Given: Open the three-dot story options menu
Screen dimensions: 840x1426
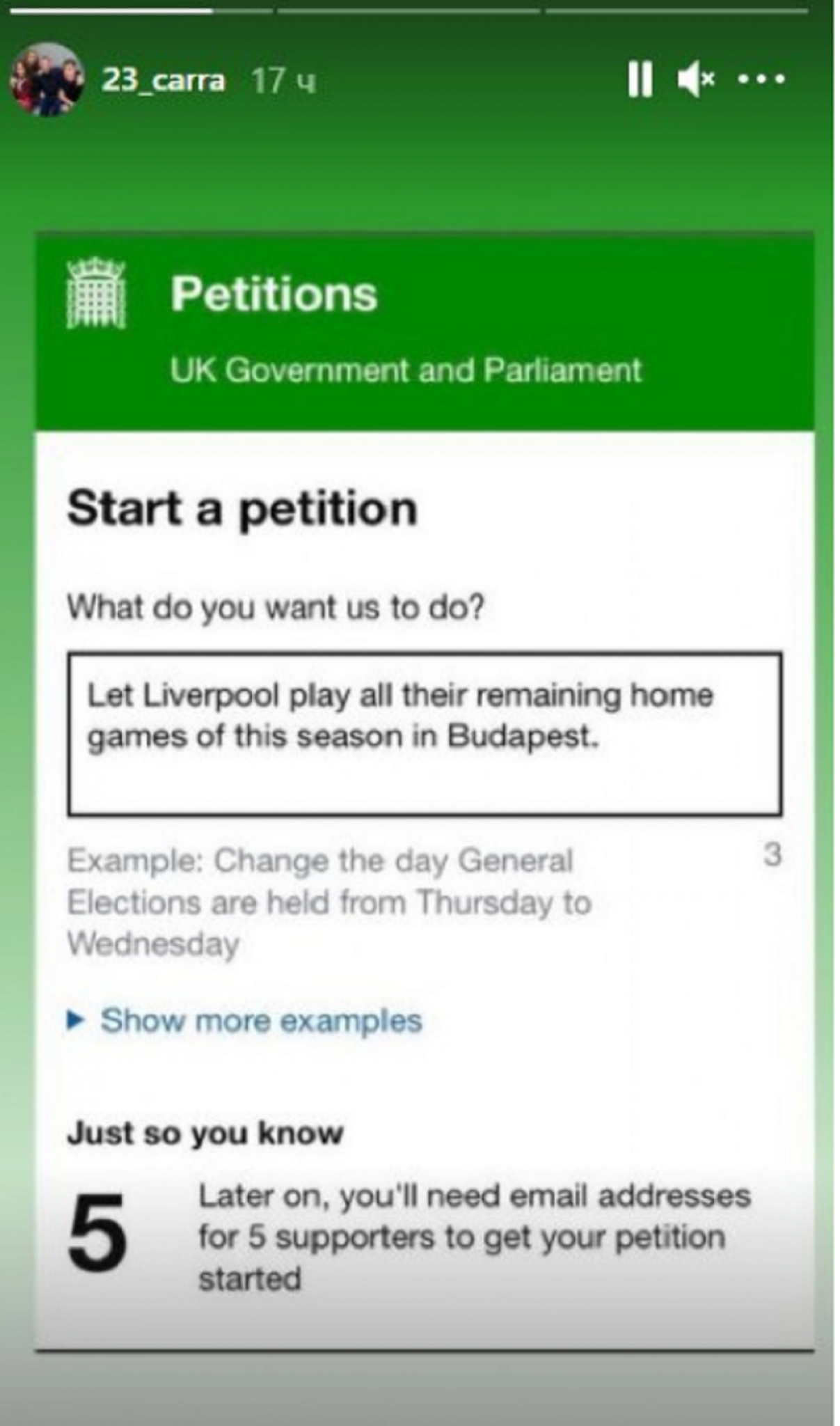Looking at the screenshot, I should point(761,79).
